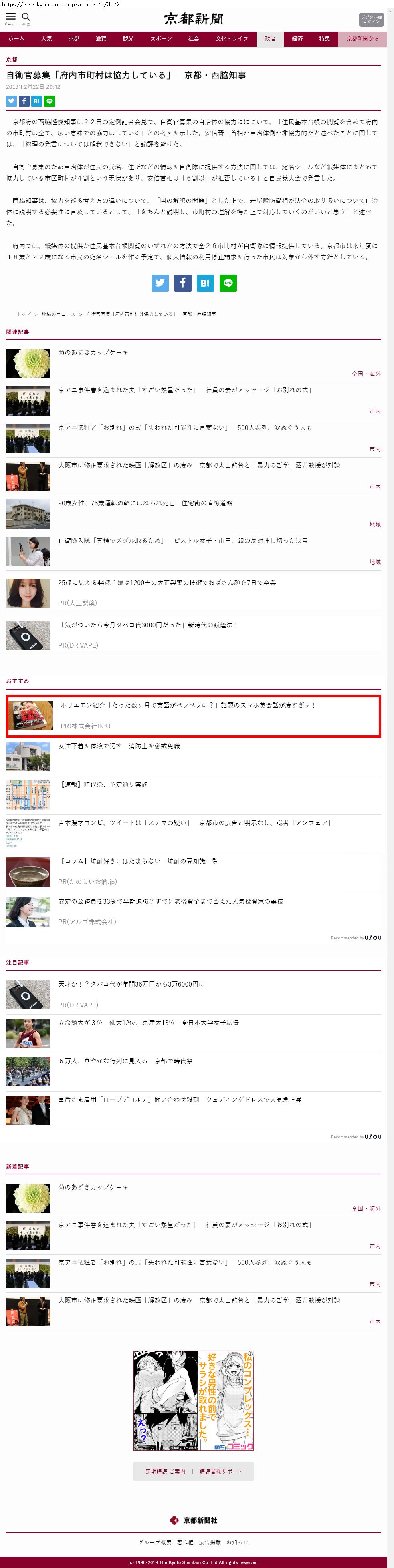Screen dimensions: 394x1568
Task: Share on Facebook with large button
Action: pyautogui.click(x=183, y=283)
